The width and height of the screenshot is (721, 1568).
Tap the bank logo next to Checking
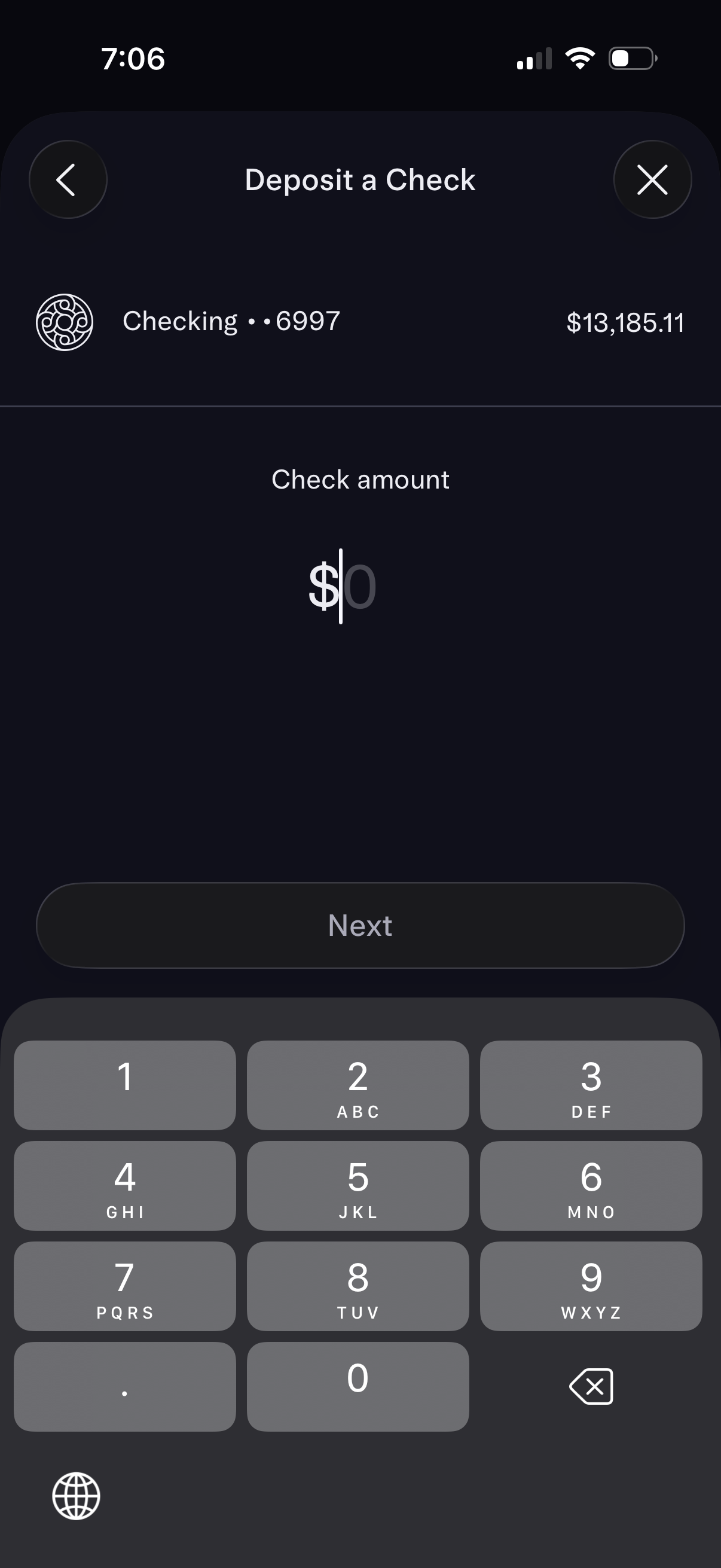(64, 321)
